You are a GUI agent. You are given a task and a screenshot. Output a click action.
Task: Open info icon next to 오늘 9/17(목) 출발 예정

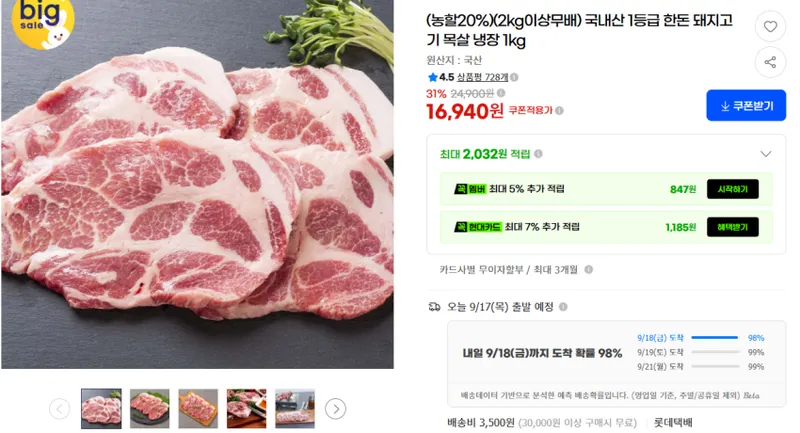point(563,307)
